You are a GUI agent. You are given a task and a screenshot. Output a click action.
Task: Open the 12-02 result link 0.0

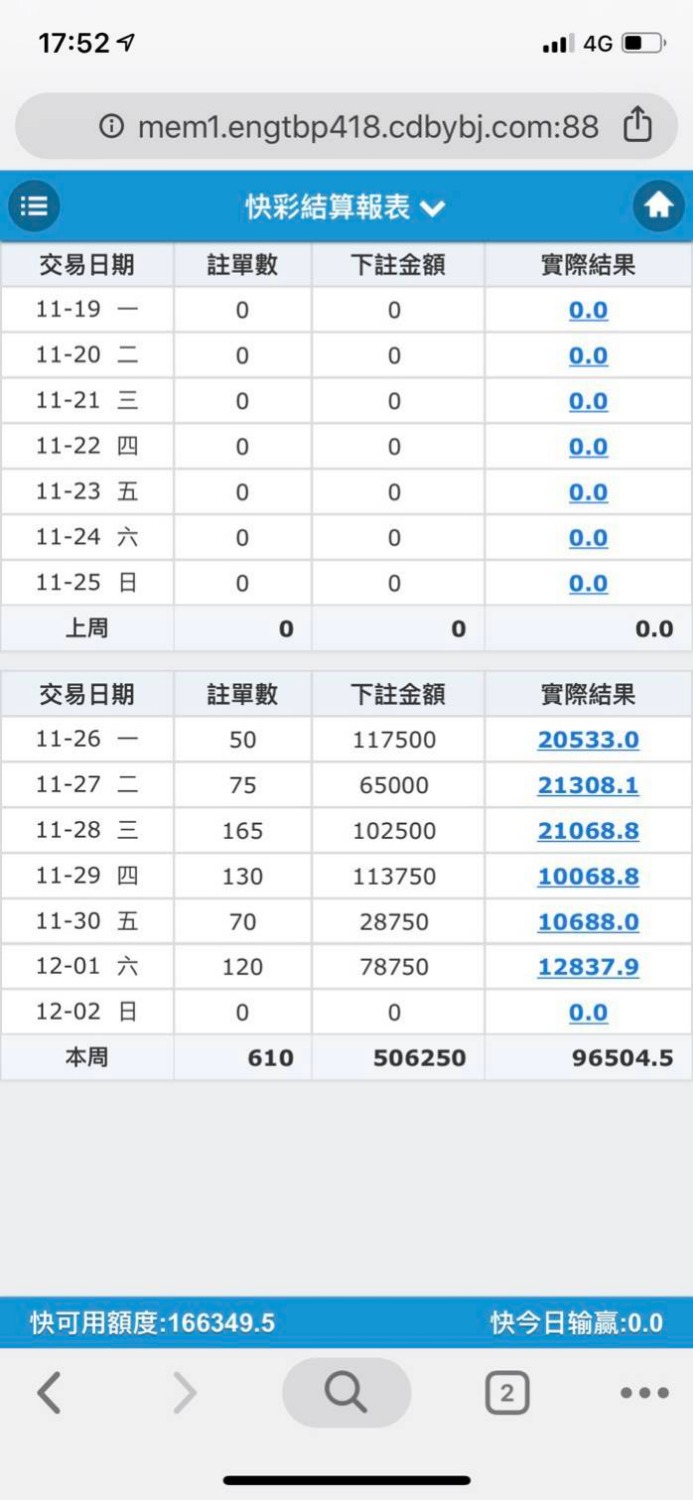tap(588, 1013)
